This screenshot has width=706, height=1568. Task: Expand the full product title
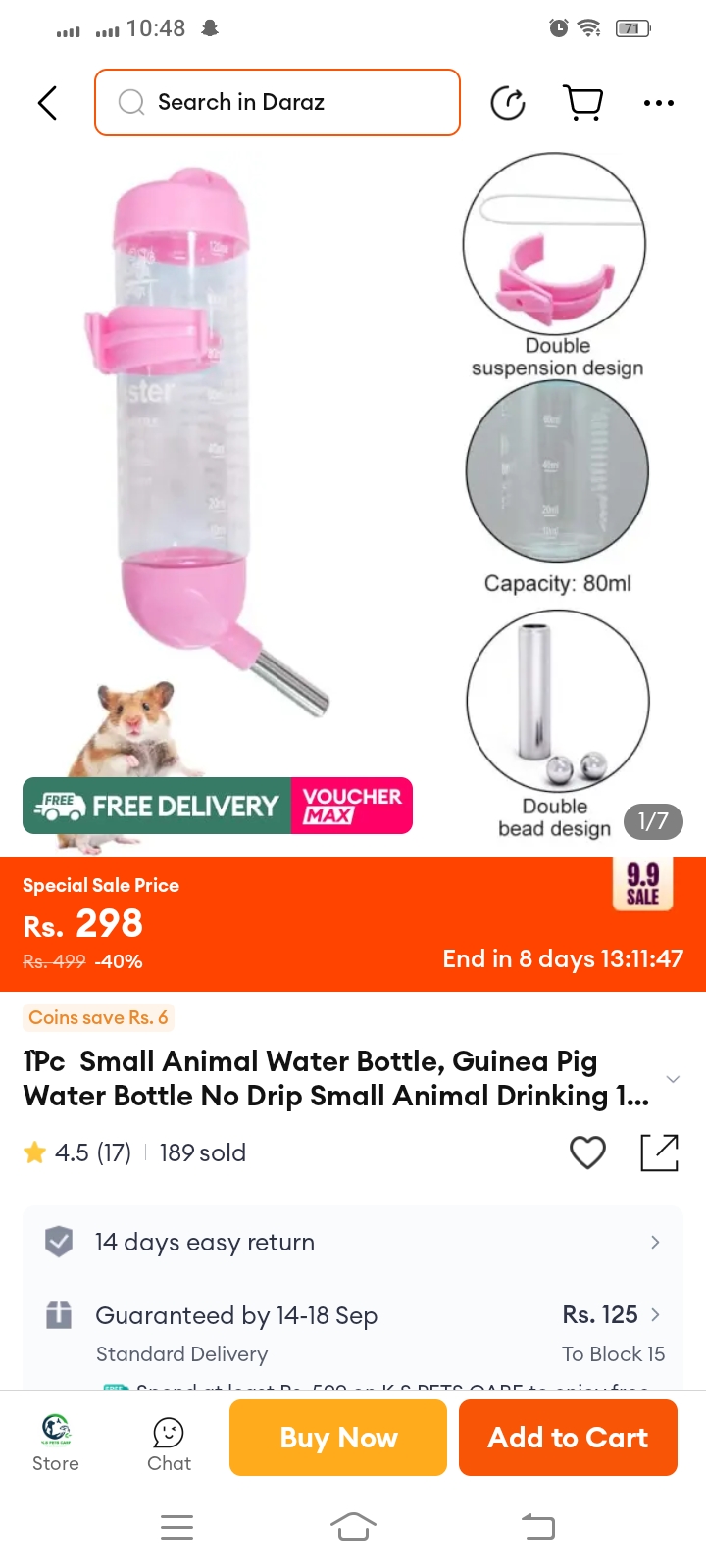673,1079
